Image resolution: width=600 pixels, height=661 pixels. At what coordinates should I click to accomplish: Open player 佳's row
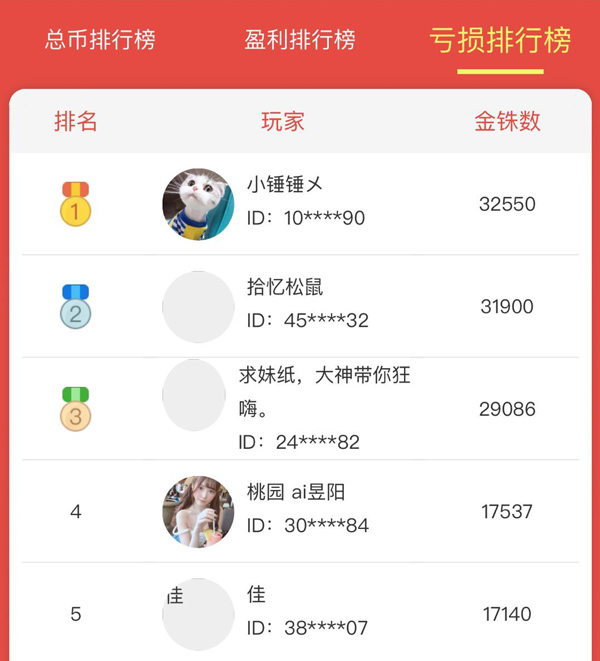(300, 611)
